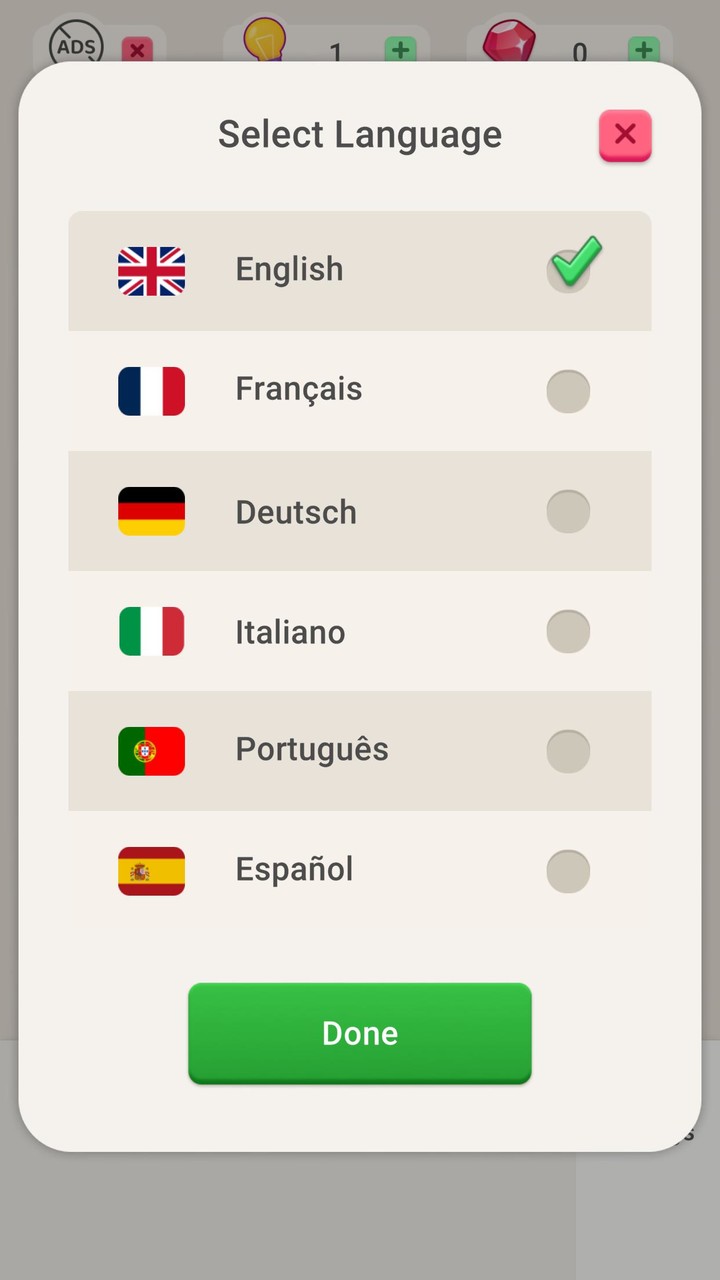Select Español as the language
Screen dimensions: 720x1280
coord(568,871)
